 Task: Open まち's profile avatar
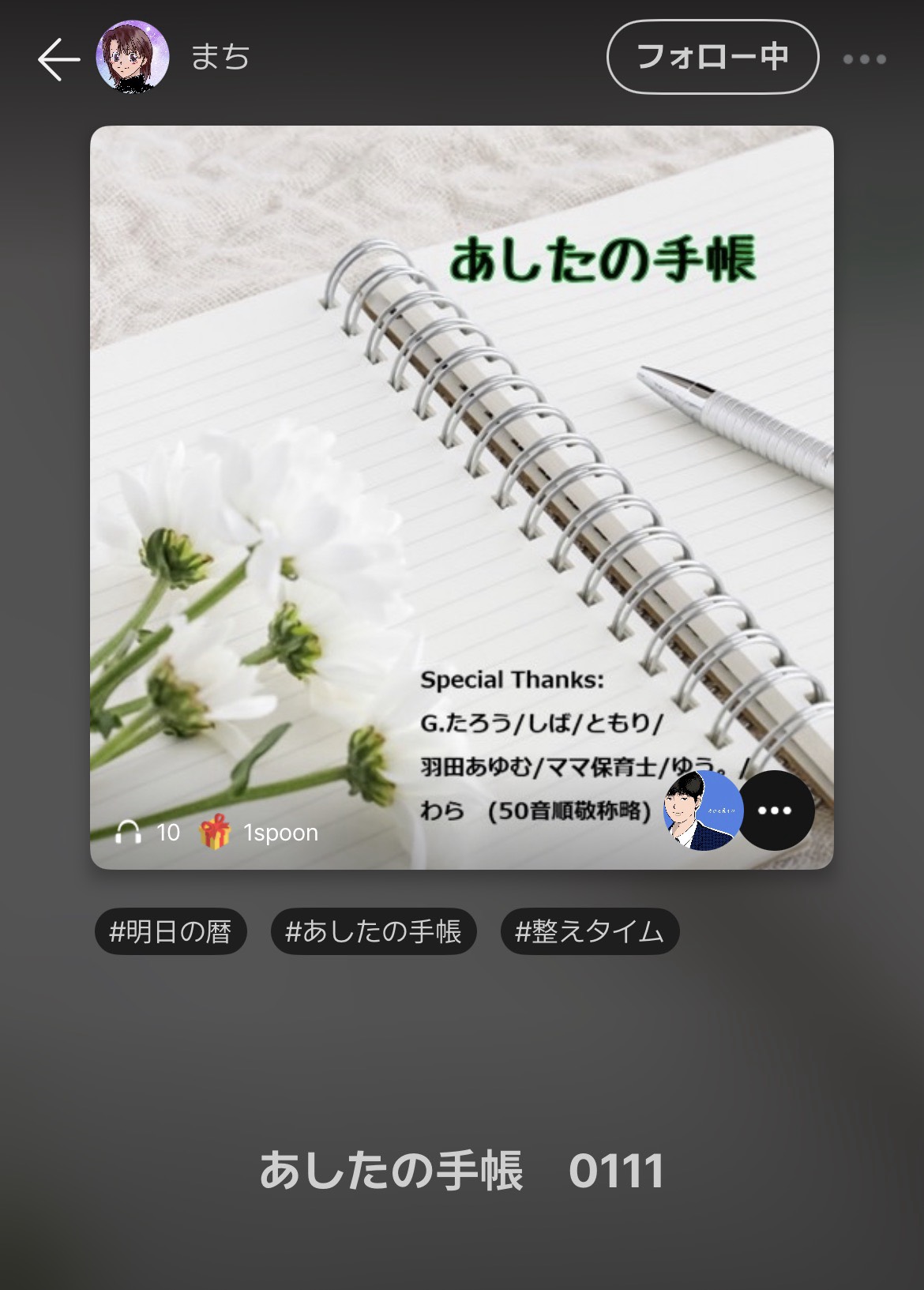(x=132, y=57)
